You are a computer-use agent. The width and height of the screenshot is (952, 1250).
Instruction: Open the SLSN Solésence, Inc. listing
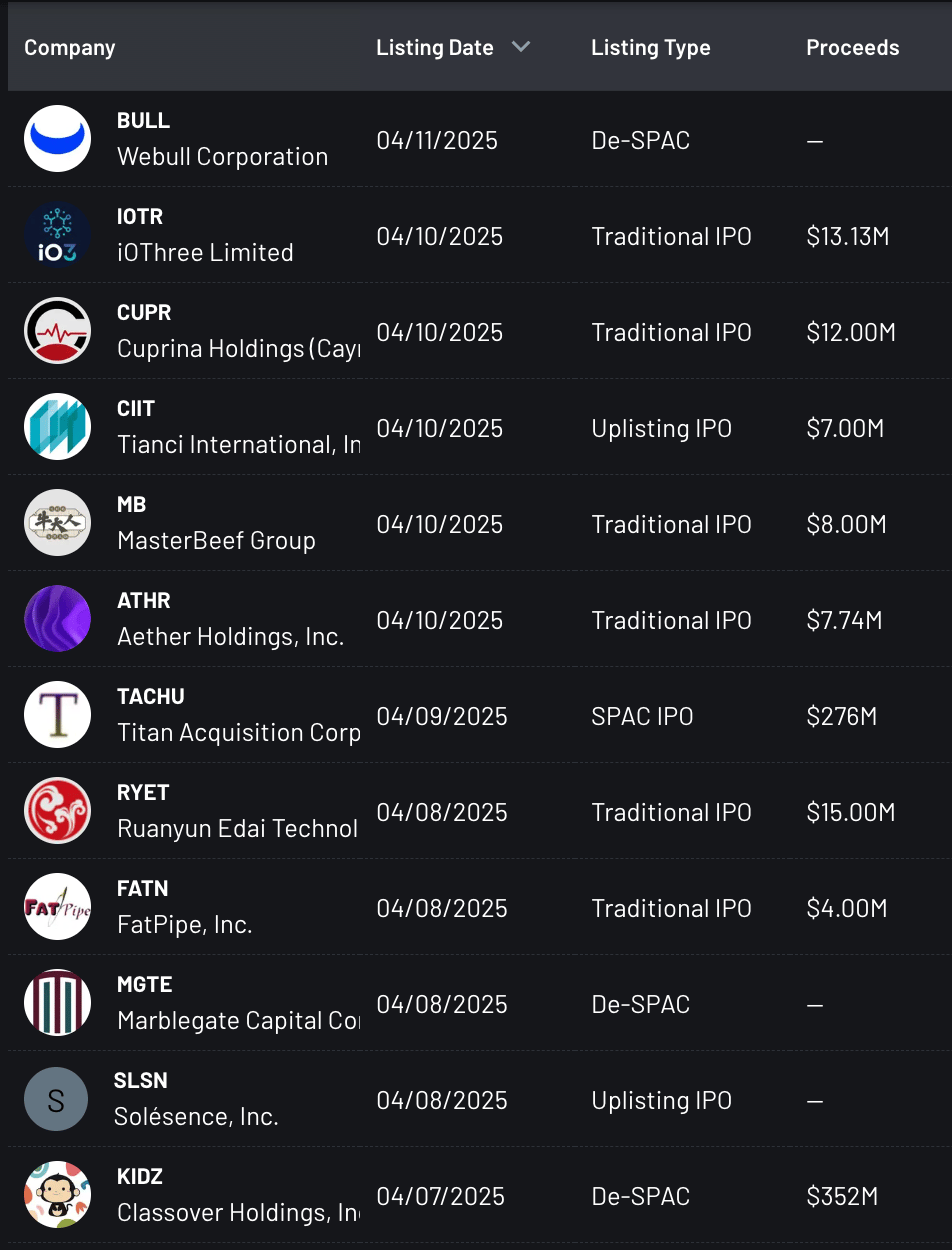point(197,1099)
